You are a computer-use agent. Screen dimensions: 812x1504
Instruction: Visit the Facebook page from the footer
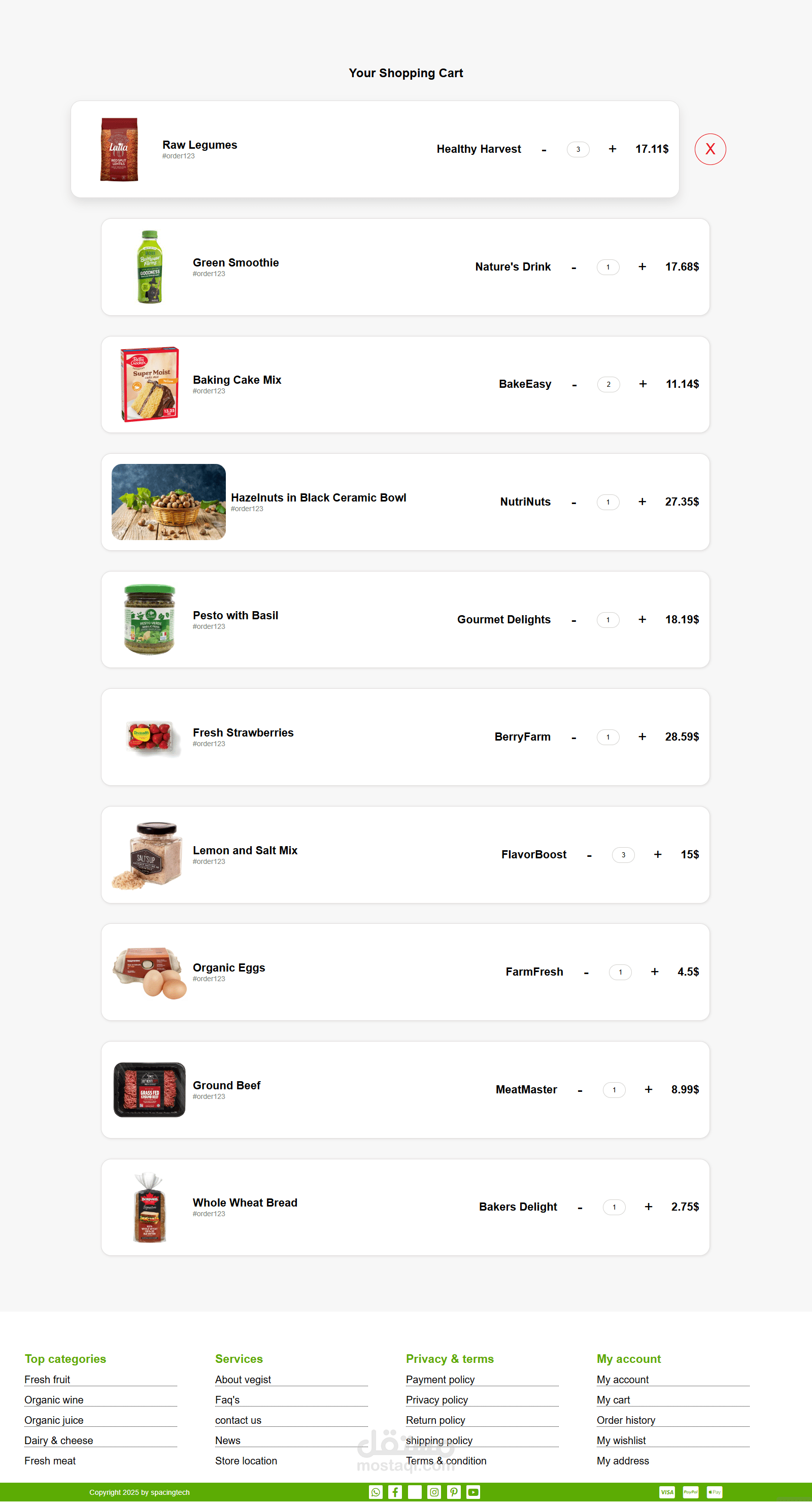395,1492
